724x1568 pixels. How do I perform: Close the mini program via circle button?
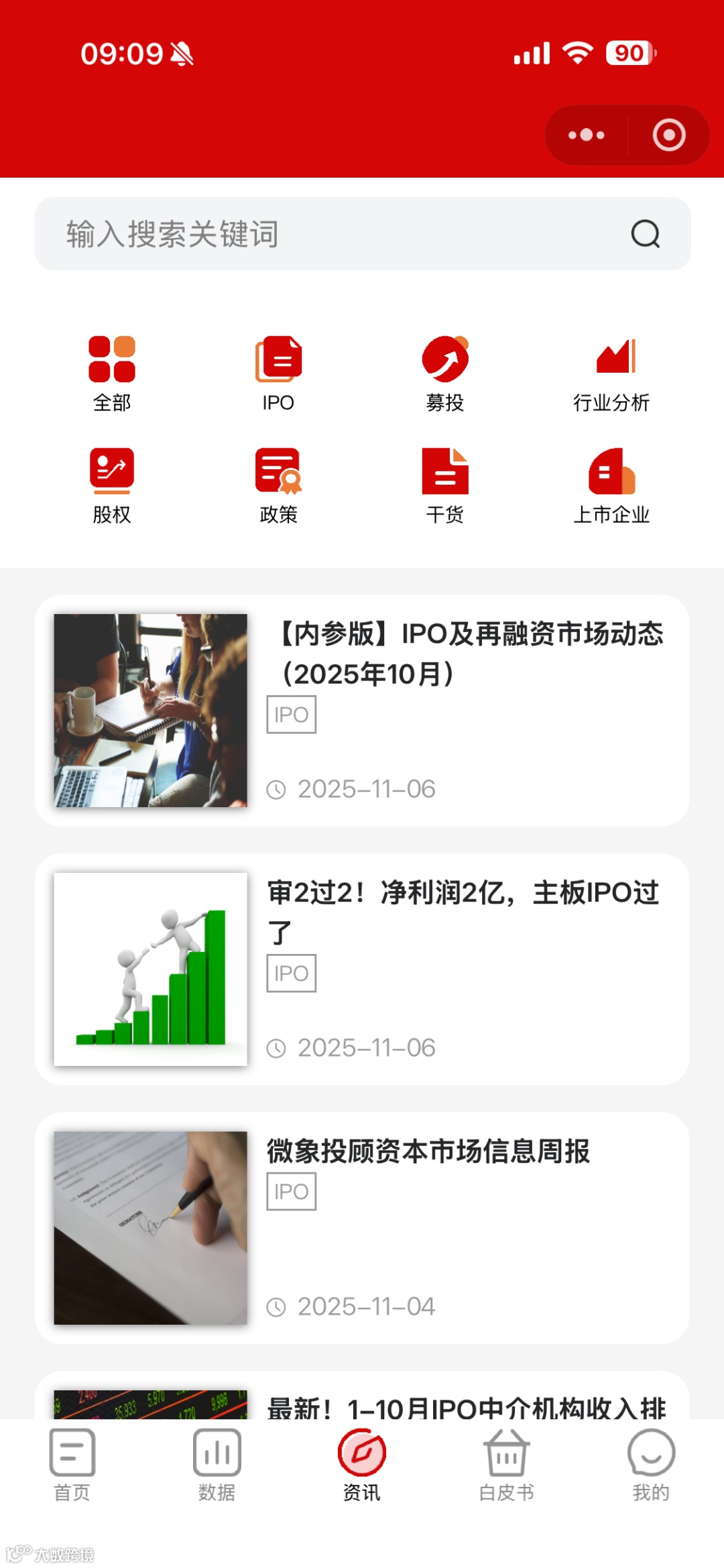[x=668, y=135]
